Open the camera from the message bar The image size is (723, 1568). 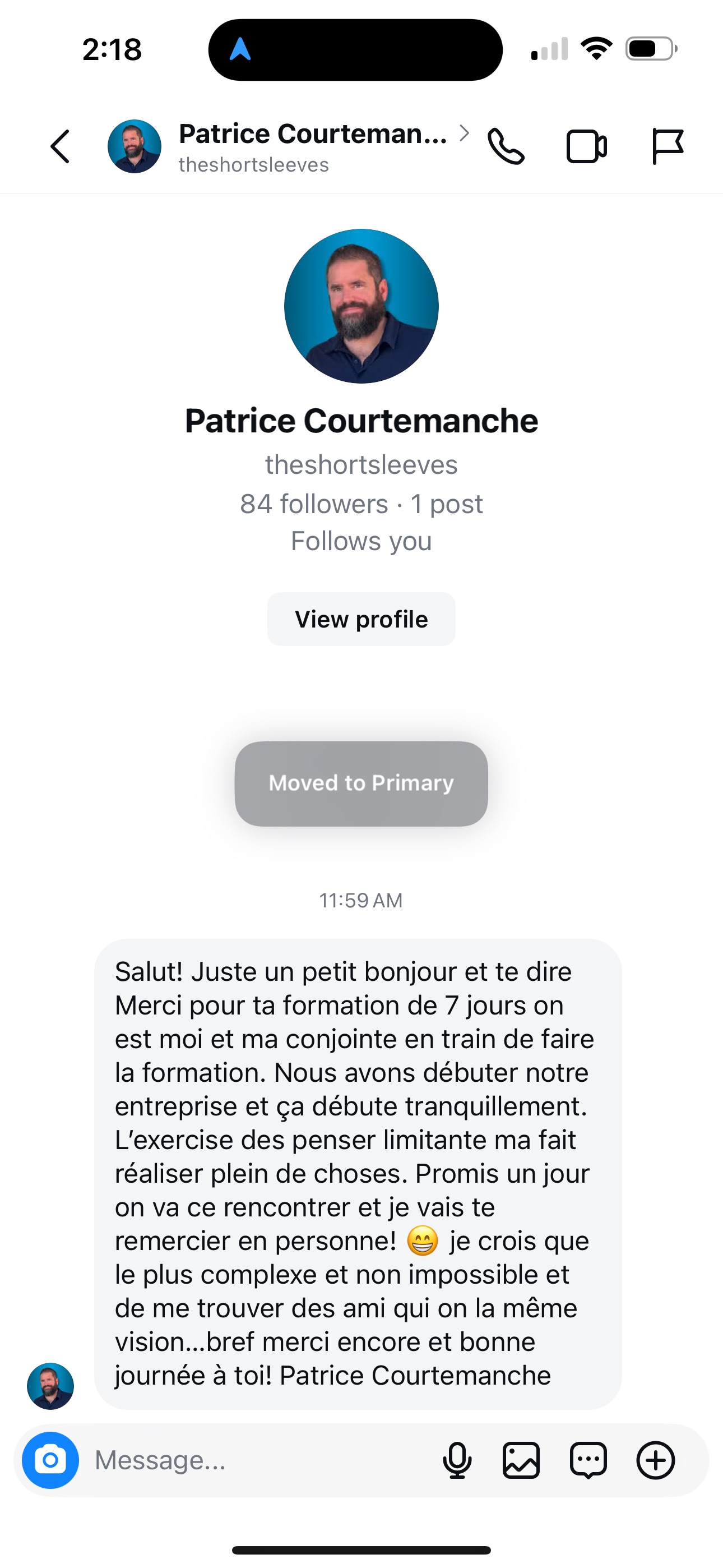pos(50,1460)
